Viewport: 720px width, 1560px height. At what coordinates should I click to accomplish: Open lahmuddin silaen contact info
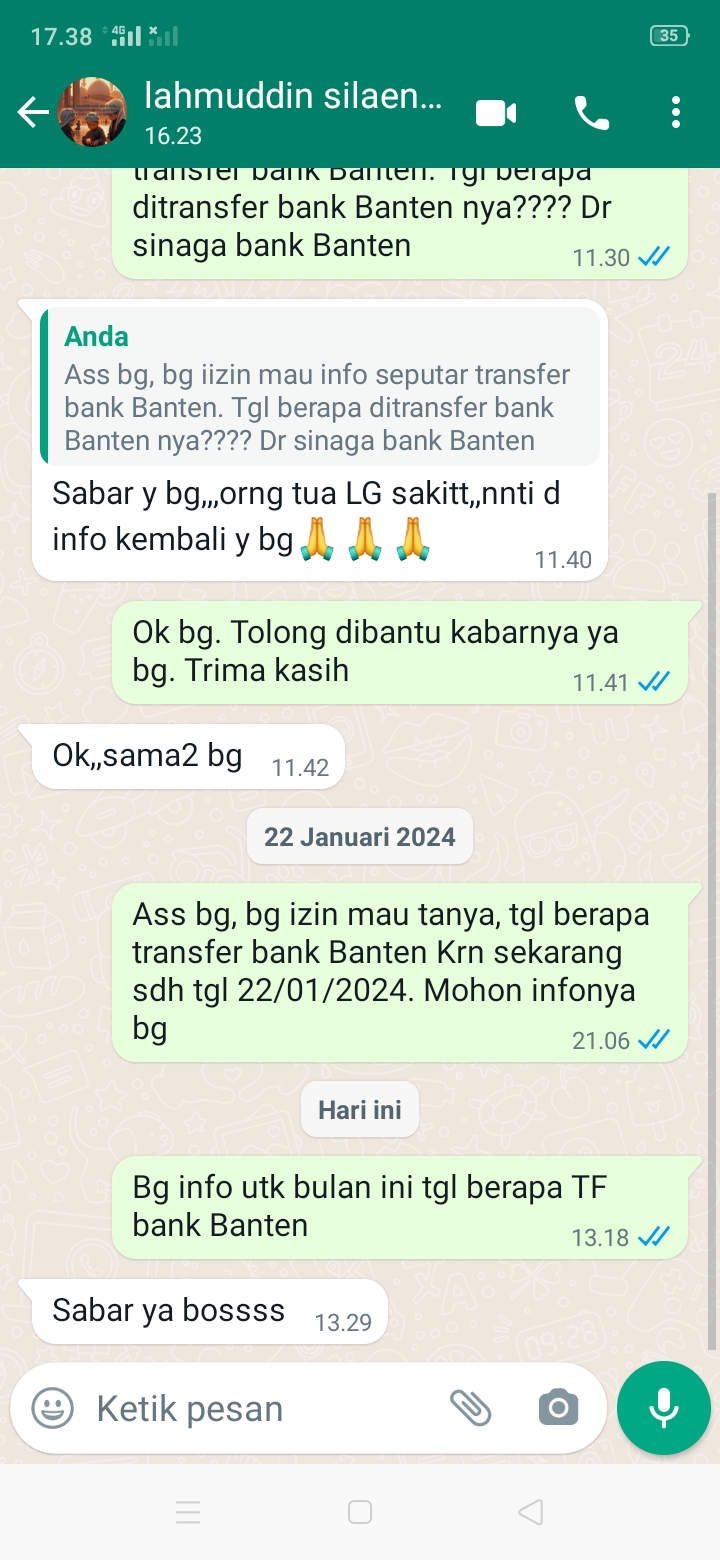coord(292,112)
